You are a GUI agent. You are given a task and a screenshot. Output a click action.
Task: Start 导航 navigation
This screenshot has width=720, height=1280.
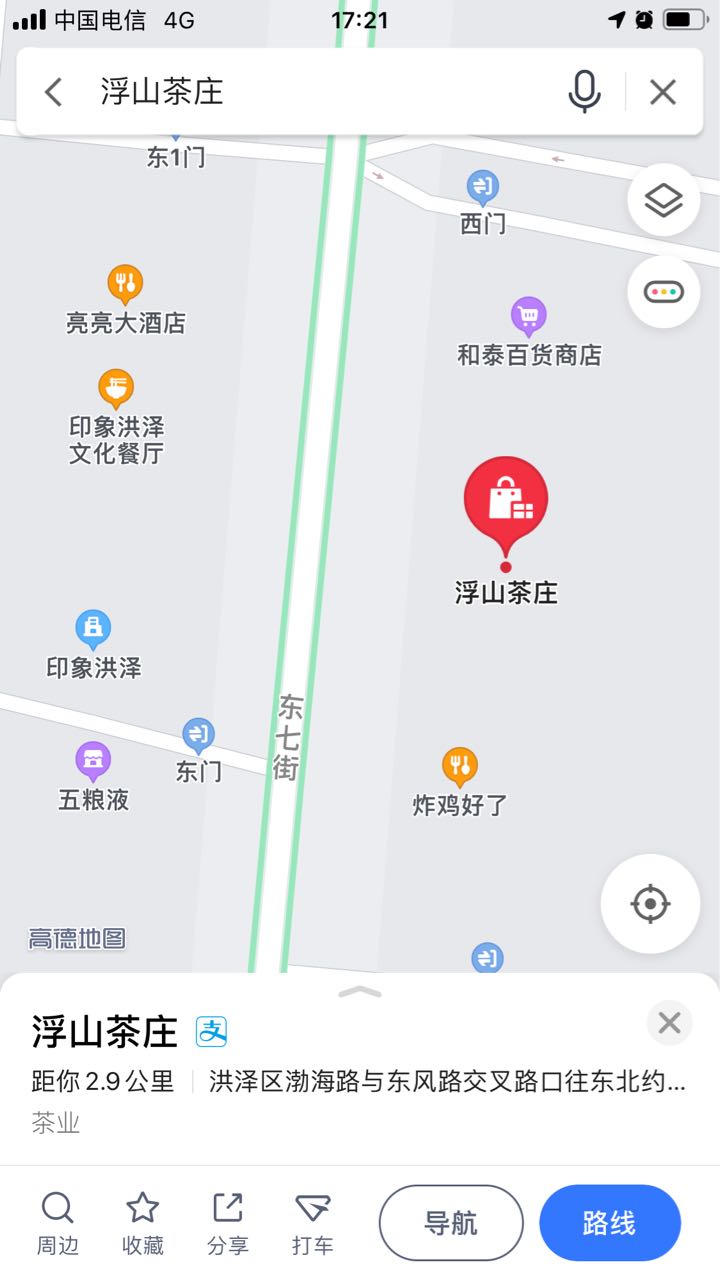tap(451, 1223)
